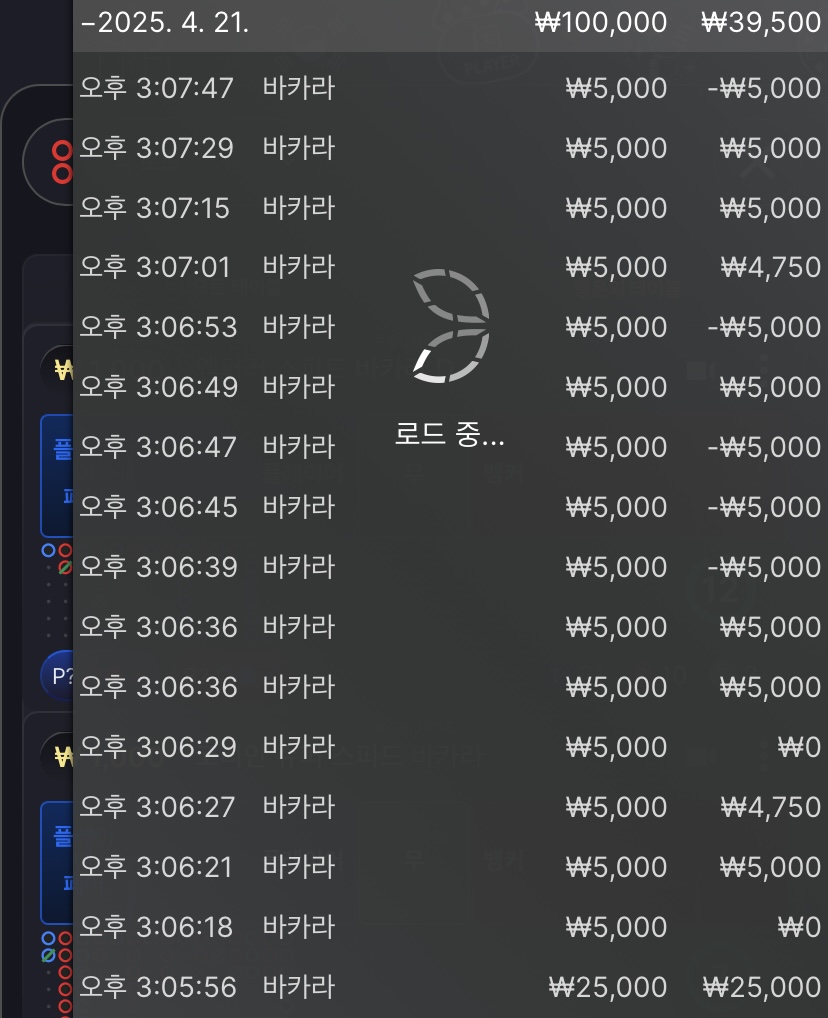Open the 오후 3:06:21 바카라 entry

[x=450, y=867]
